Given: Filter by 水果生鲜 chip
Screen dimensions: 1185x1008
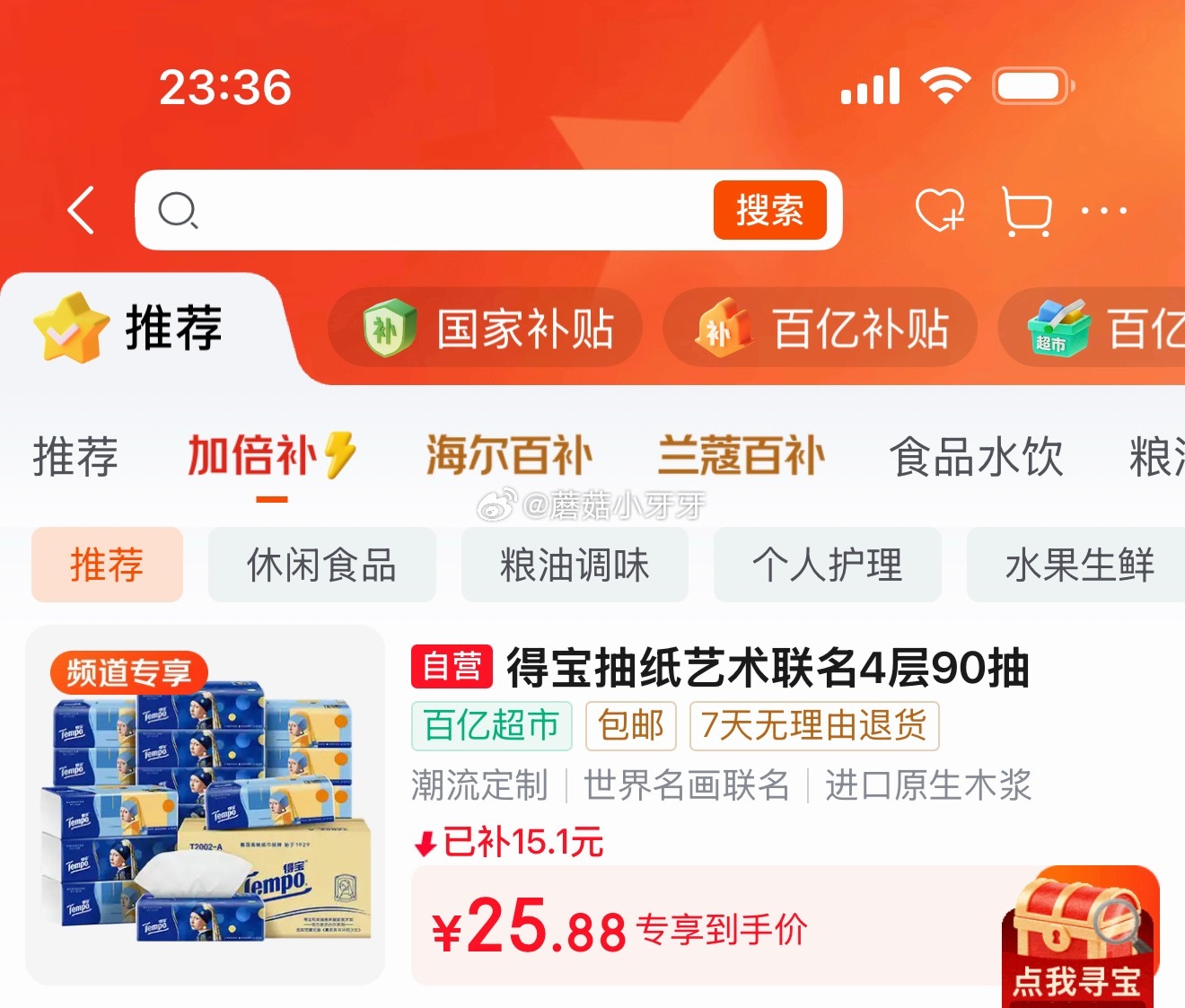Looking at the screenshot, I should [1079, 565].
